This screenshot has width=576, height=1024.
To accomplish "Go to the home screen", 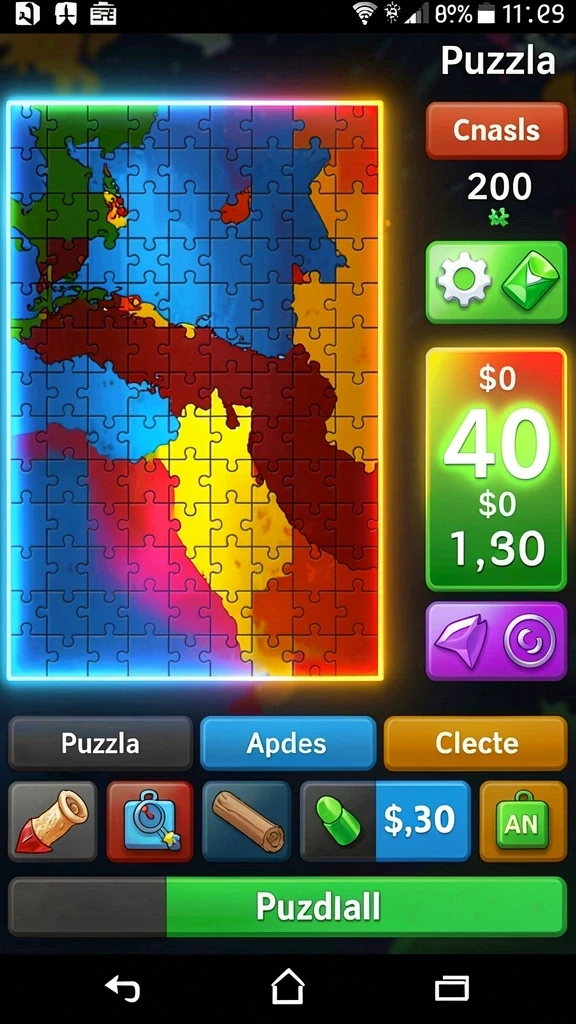I will click(x=288, y=987).
